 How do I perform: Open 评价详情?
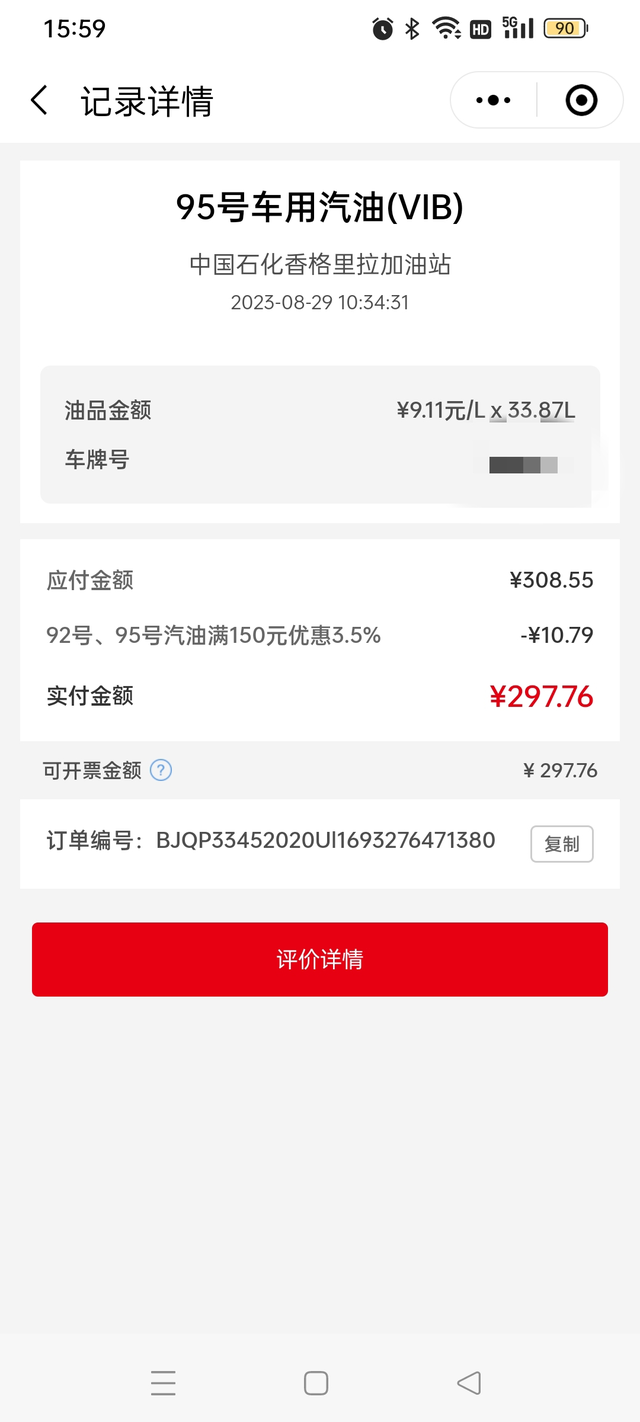320,959
